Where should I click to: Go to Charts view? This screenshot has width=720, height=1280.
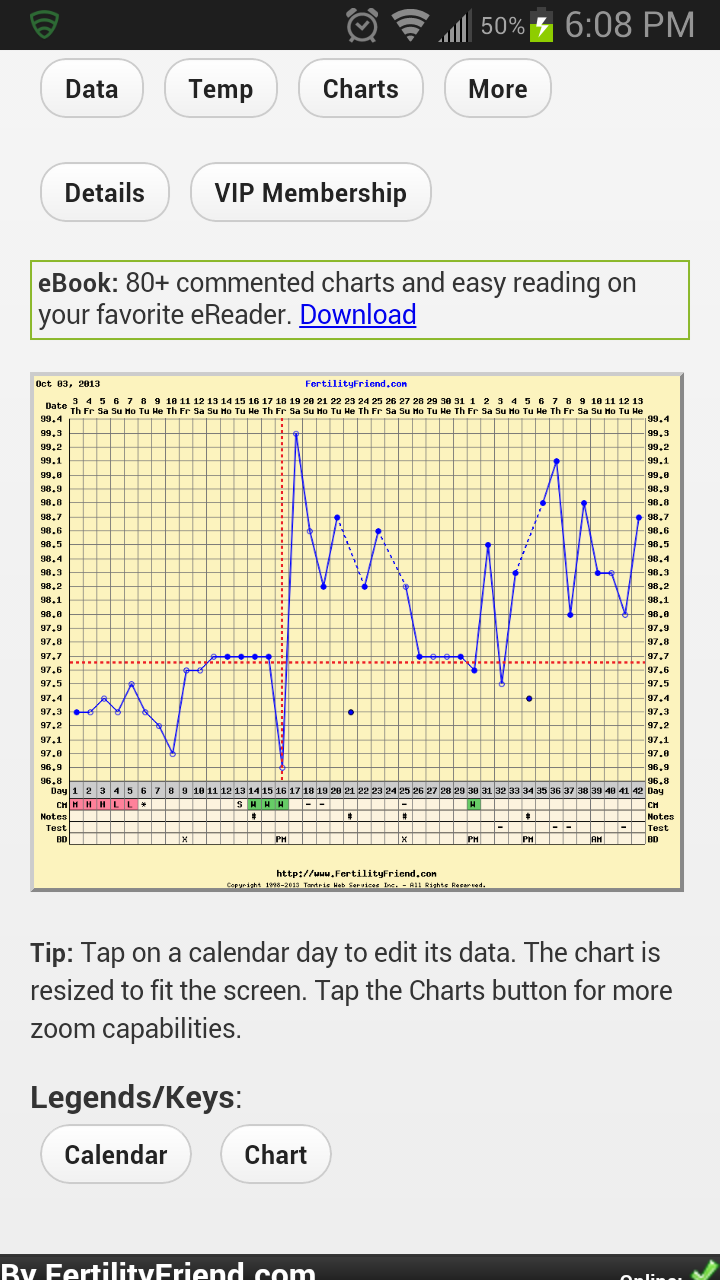pos(360,89)
